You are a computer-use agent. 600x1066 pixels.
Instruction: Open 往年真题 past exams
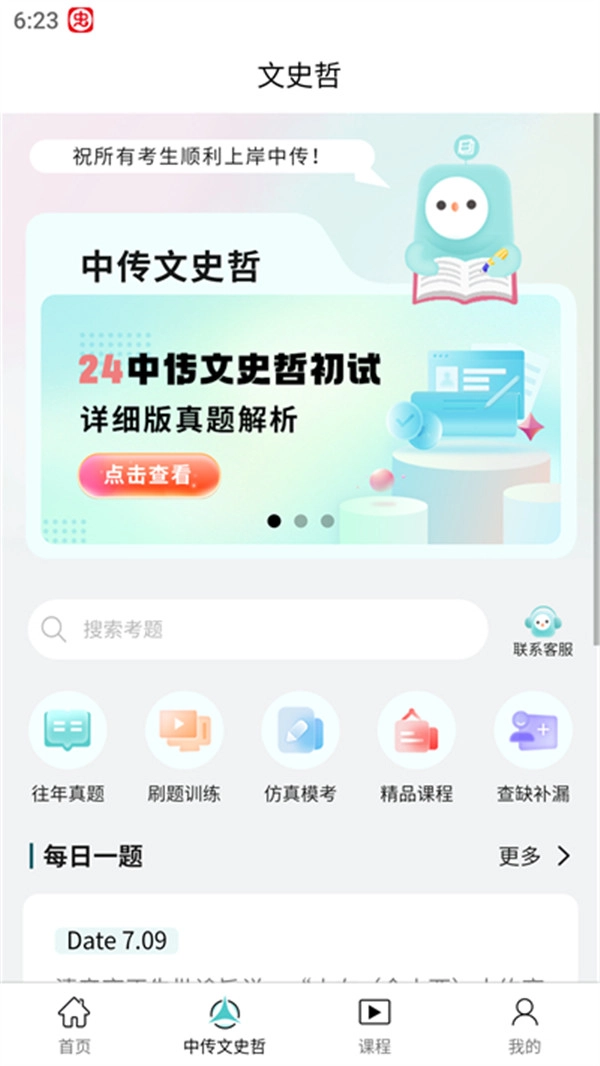click(x=68, y=747)
